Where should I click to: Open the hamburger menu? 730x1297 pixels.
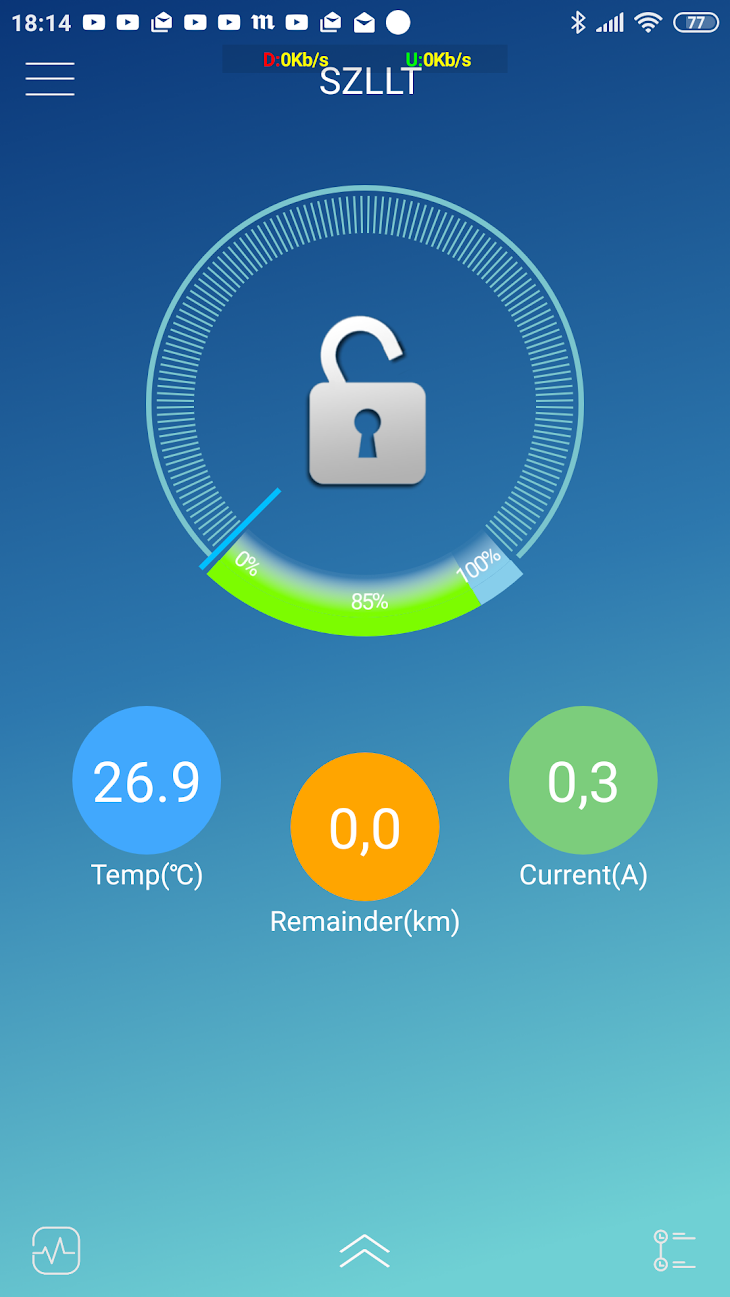(x=50, y=79)
